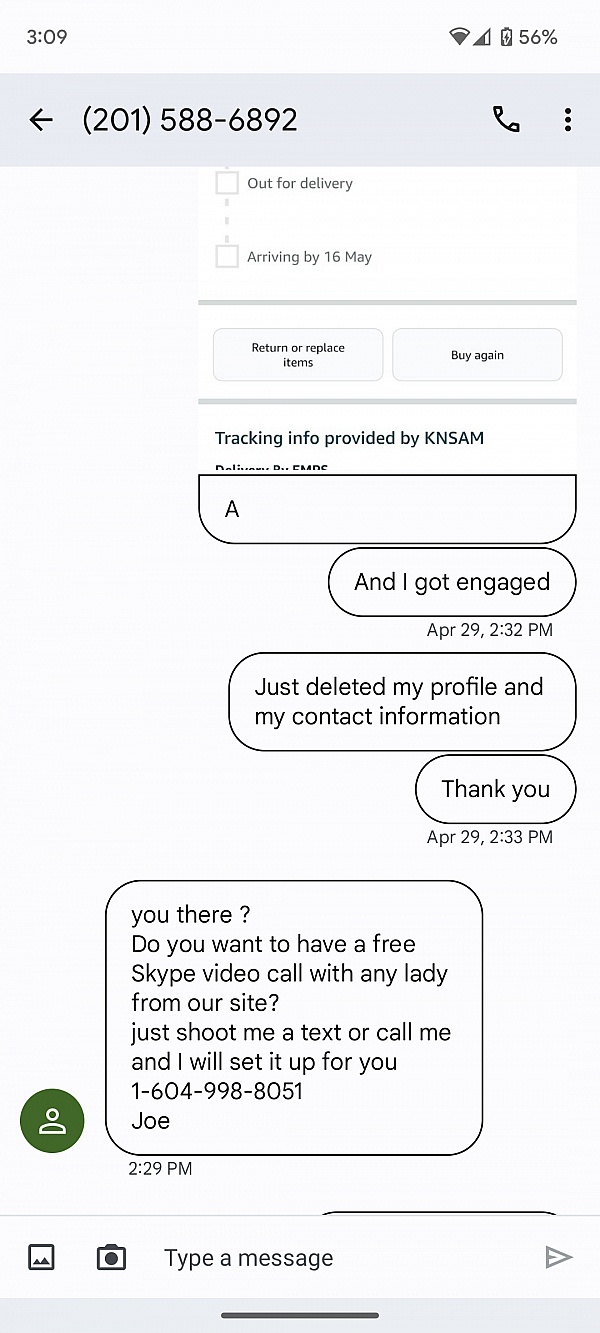Open the overflow menu
This screenshot has height=1333, width=600.
[567, 121]
